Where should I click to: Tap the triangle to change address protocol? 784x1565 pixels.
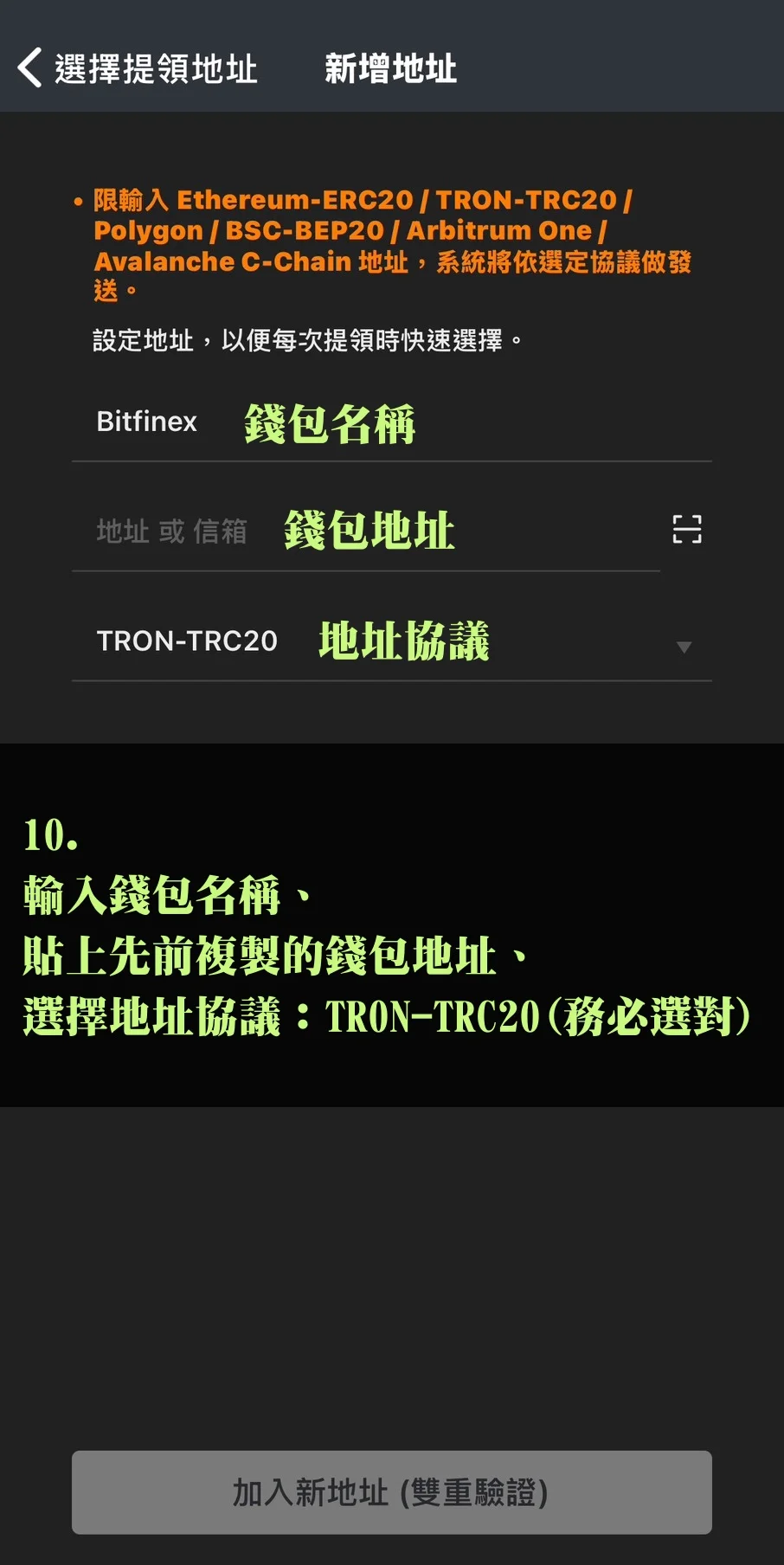[684, 646]
